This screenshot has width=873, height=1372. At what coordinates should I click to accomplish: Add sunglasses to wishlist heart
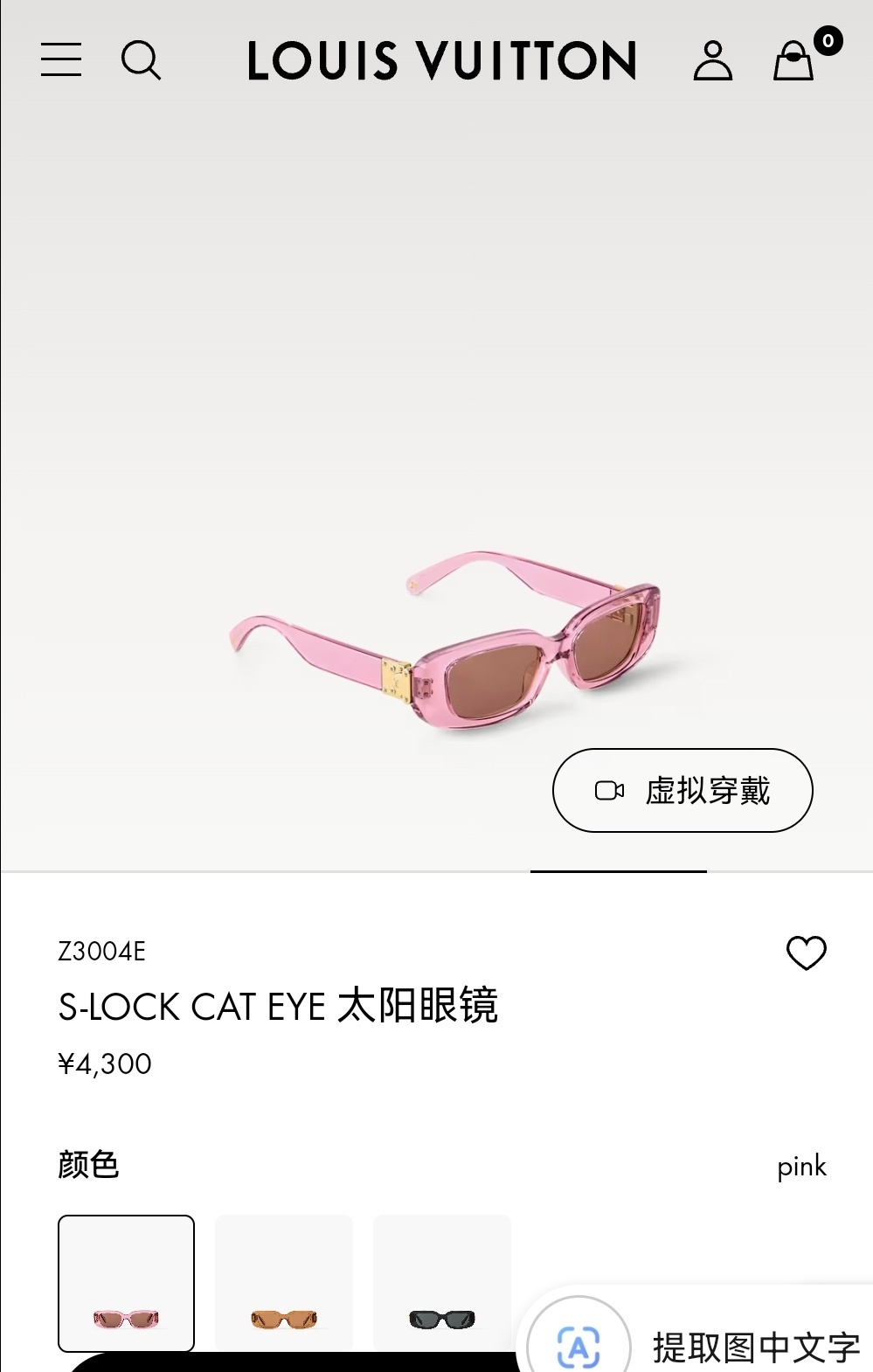tap(806, 953)
